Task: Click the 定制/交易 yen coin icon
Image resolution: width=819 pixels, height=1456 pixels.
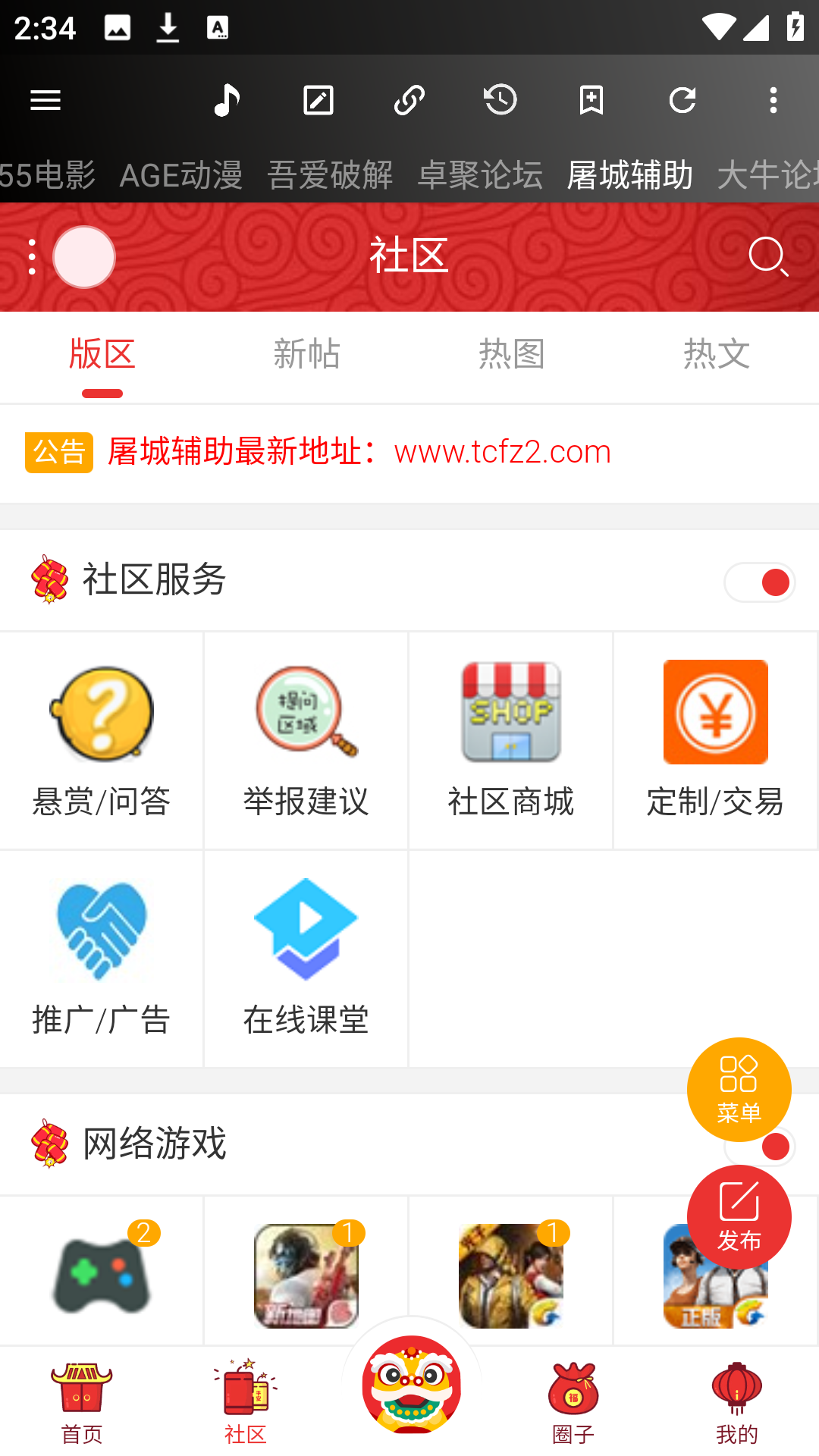Action: 715,711
